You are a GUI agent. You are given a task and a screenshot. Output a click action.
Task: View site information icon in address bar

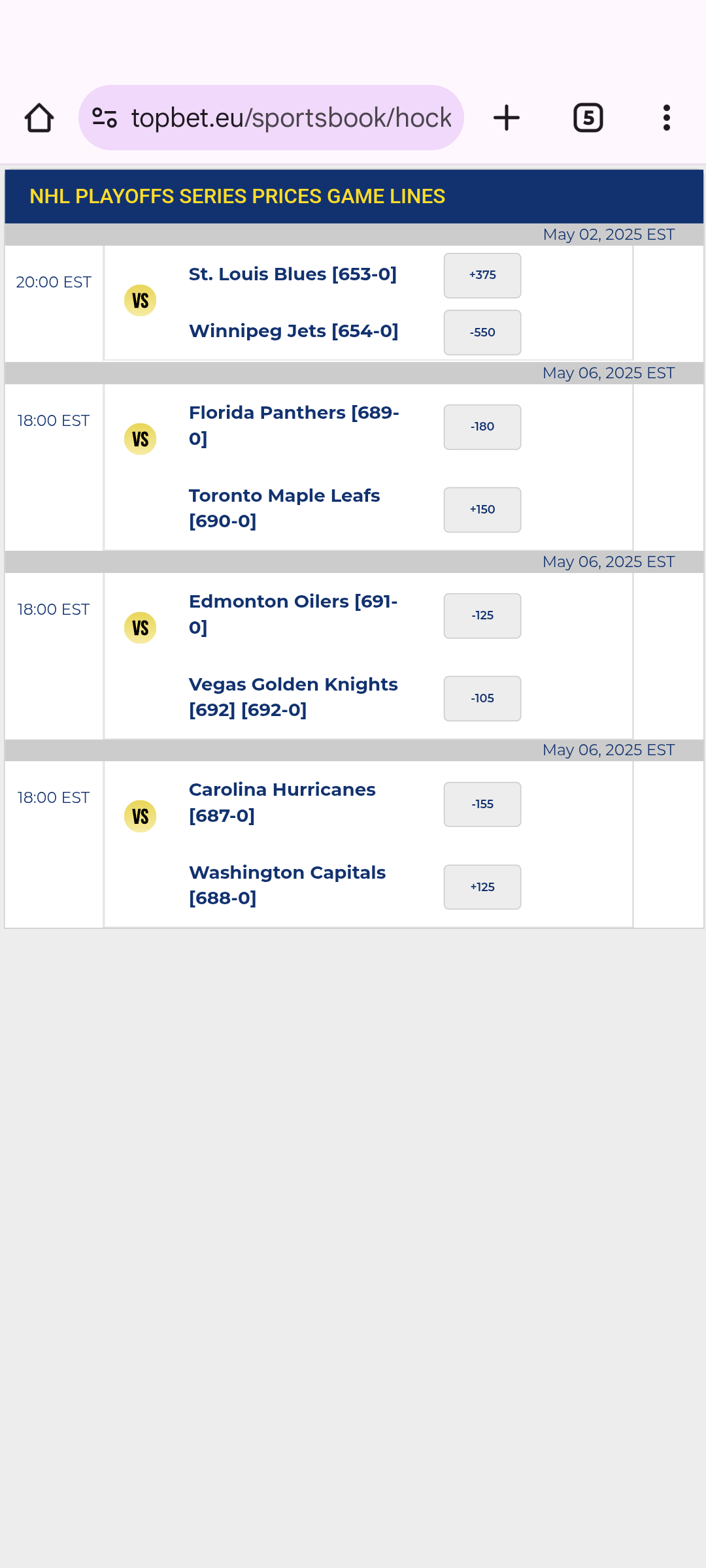tap(105, 118)
